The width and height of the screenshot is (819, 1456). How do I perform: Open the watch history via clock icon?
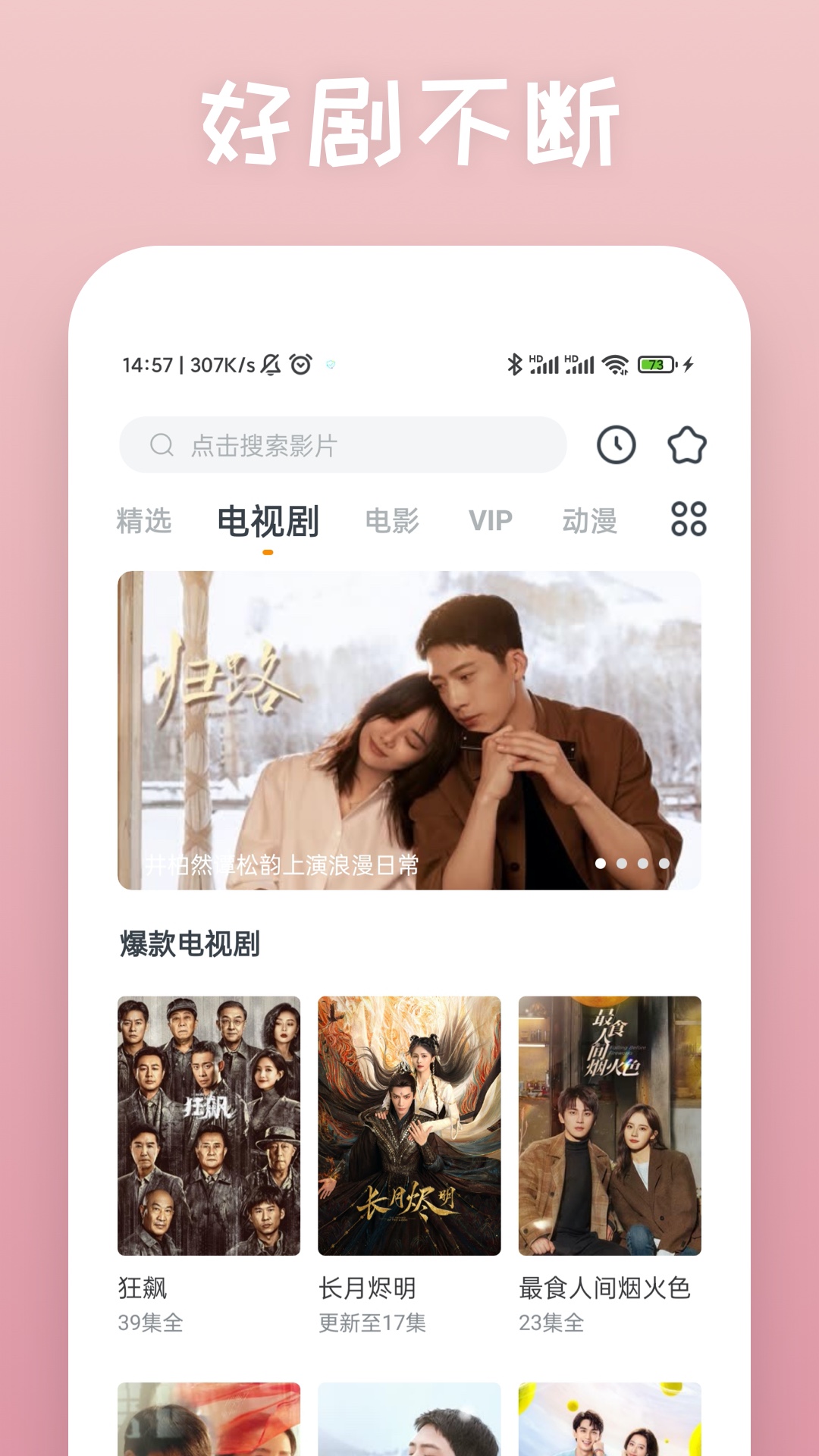tap(617, 446)
